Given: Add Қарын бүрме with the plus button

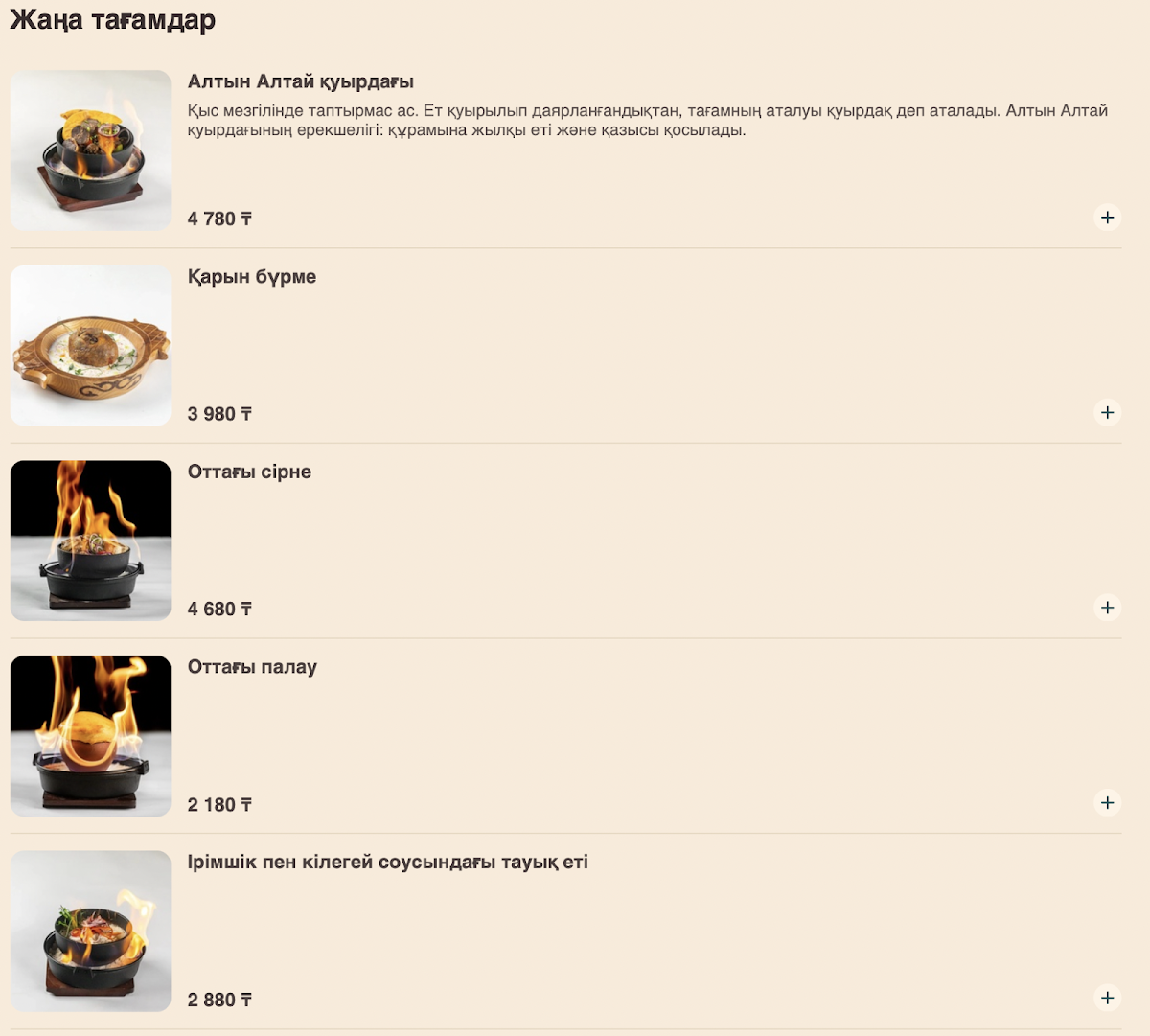Looking at the screenshot, I should pos(1107,412).
